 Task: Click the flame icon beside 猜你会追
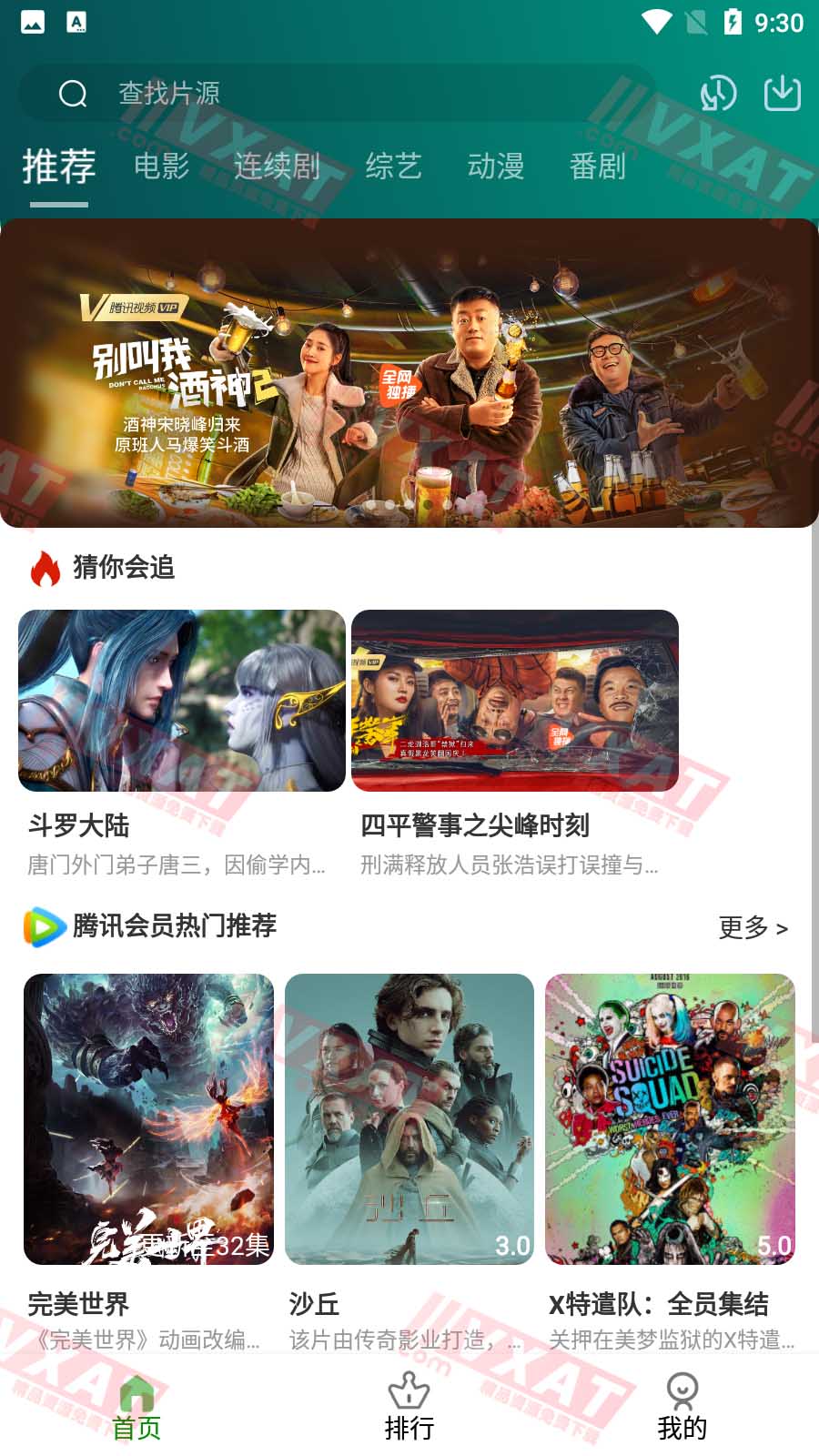41,566
